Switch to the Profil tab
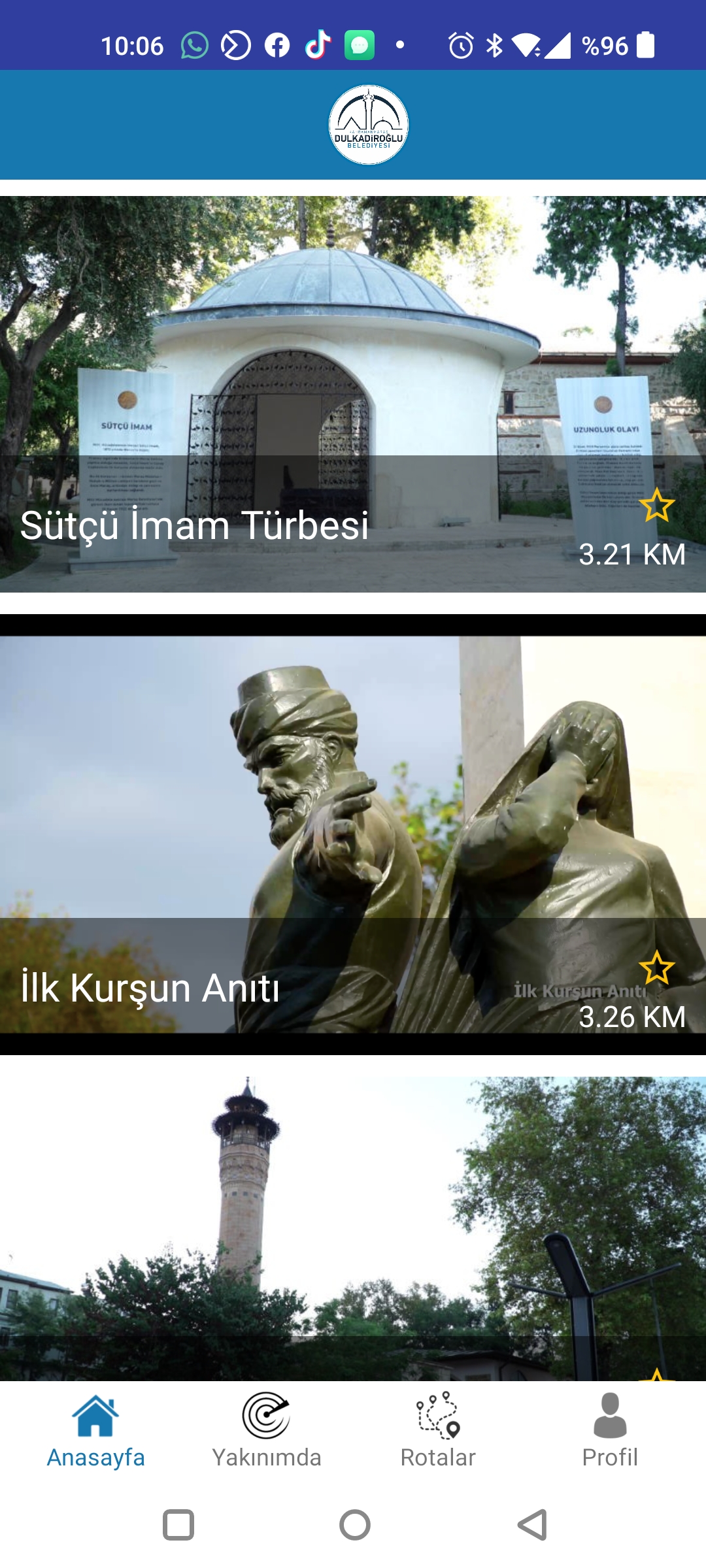The image size is (706, 1568). [x=609, y=1431]
